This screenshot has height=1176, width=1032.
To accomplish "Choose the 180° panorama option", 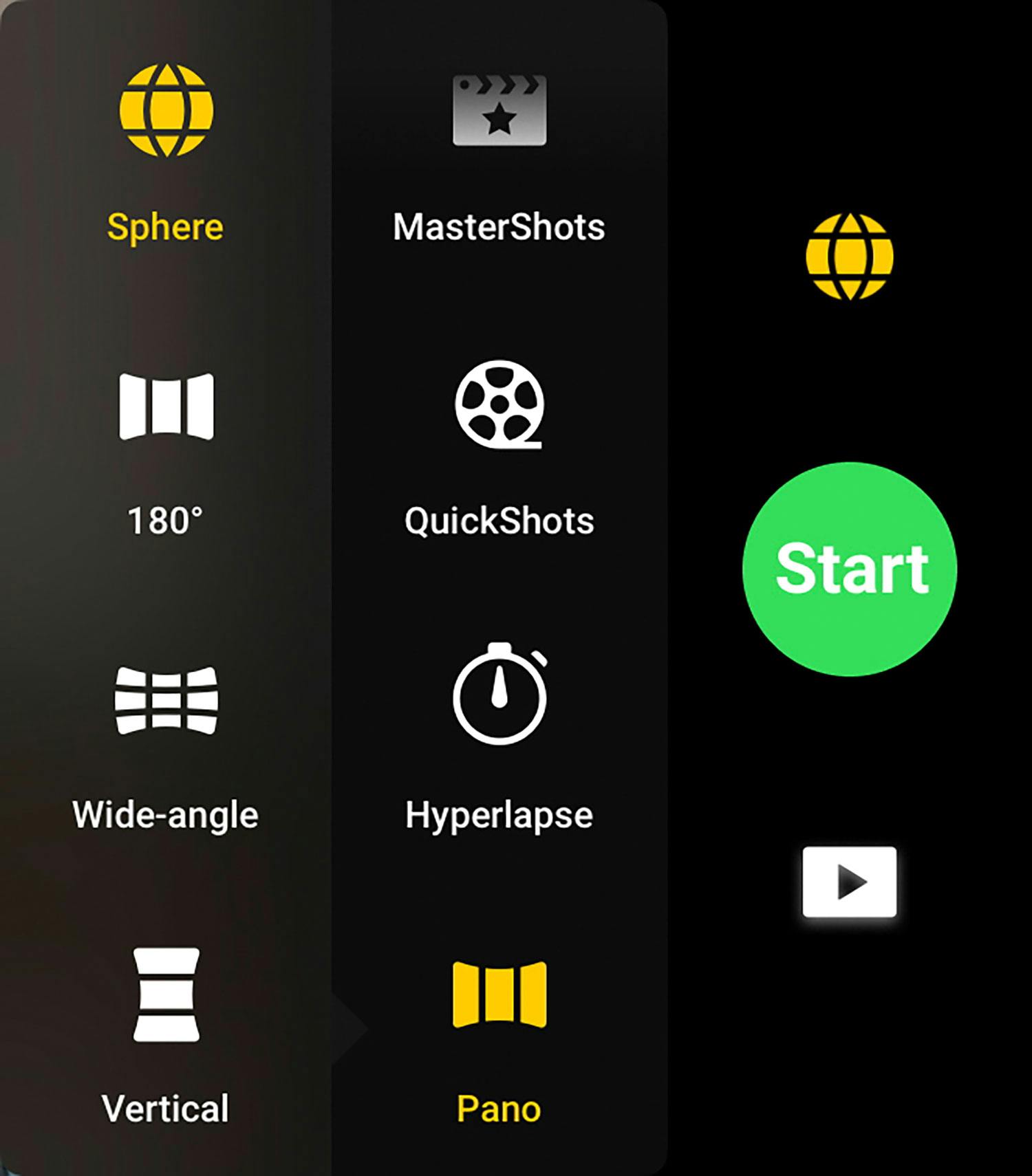I will point(166,447).
